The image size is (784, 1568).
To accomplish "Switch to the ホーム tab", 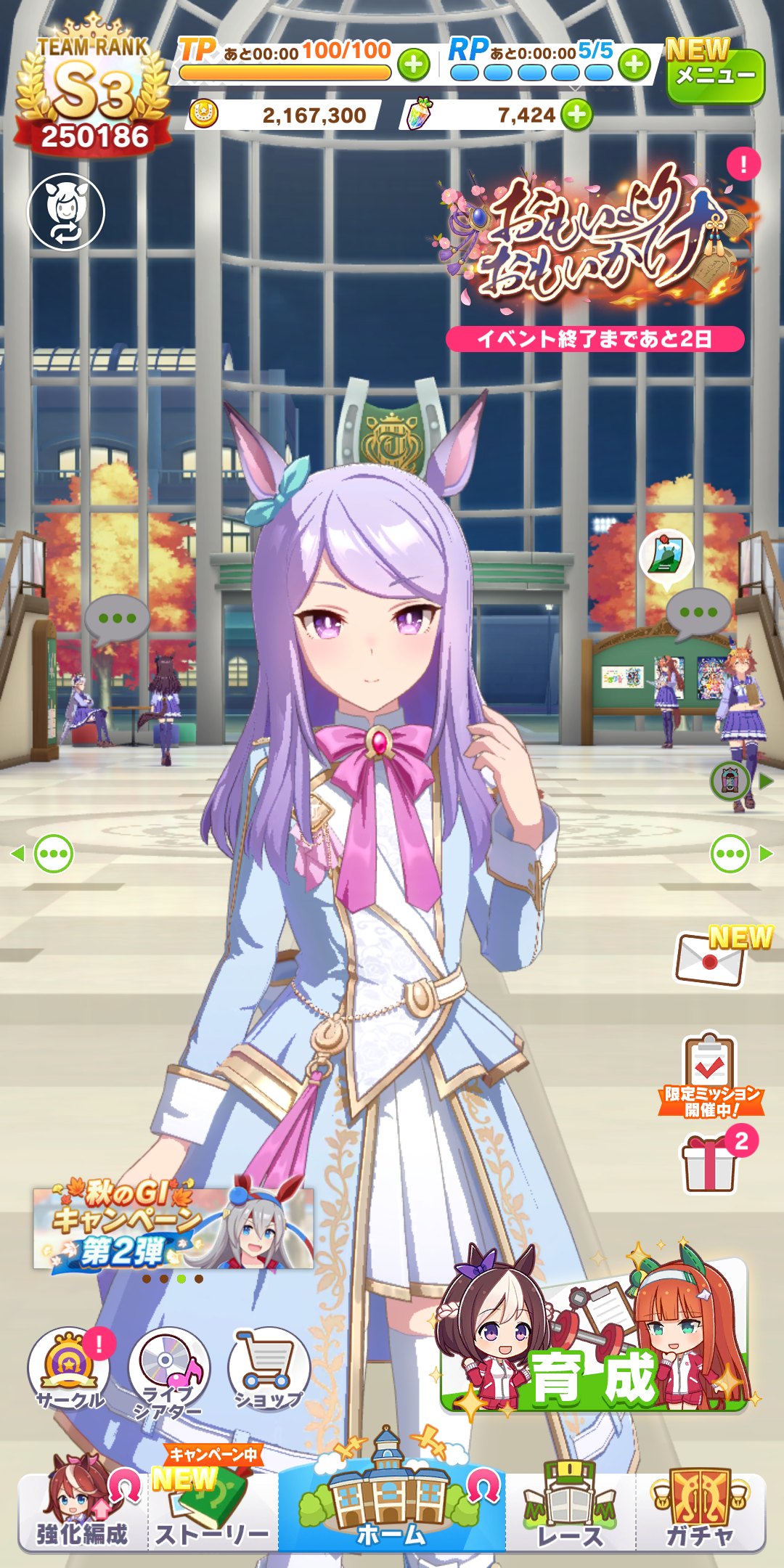I will pyautogui.click(x=392, y=1511).
